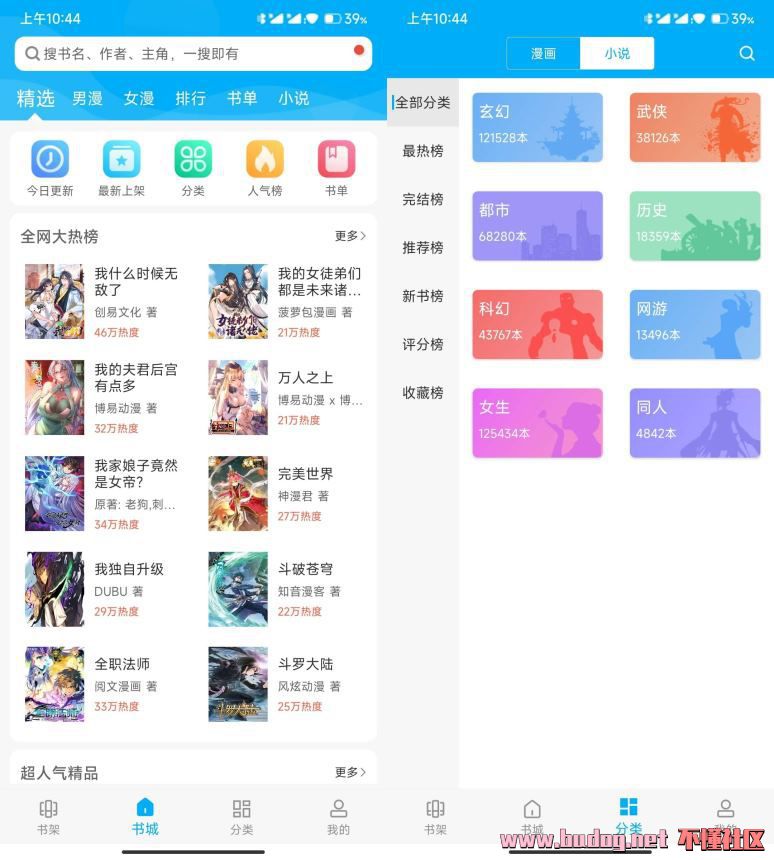Viewport: 774px width, 860px height.
Task: Switch to the 男漫 tab
Action: (87, 98)
